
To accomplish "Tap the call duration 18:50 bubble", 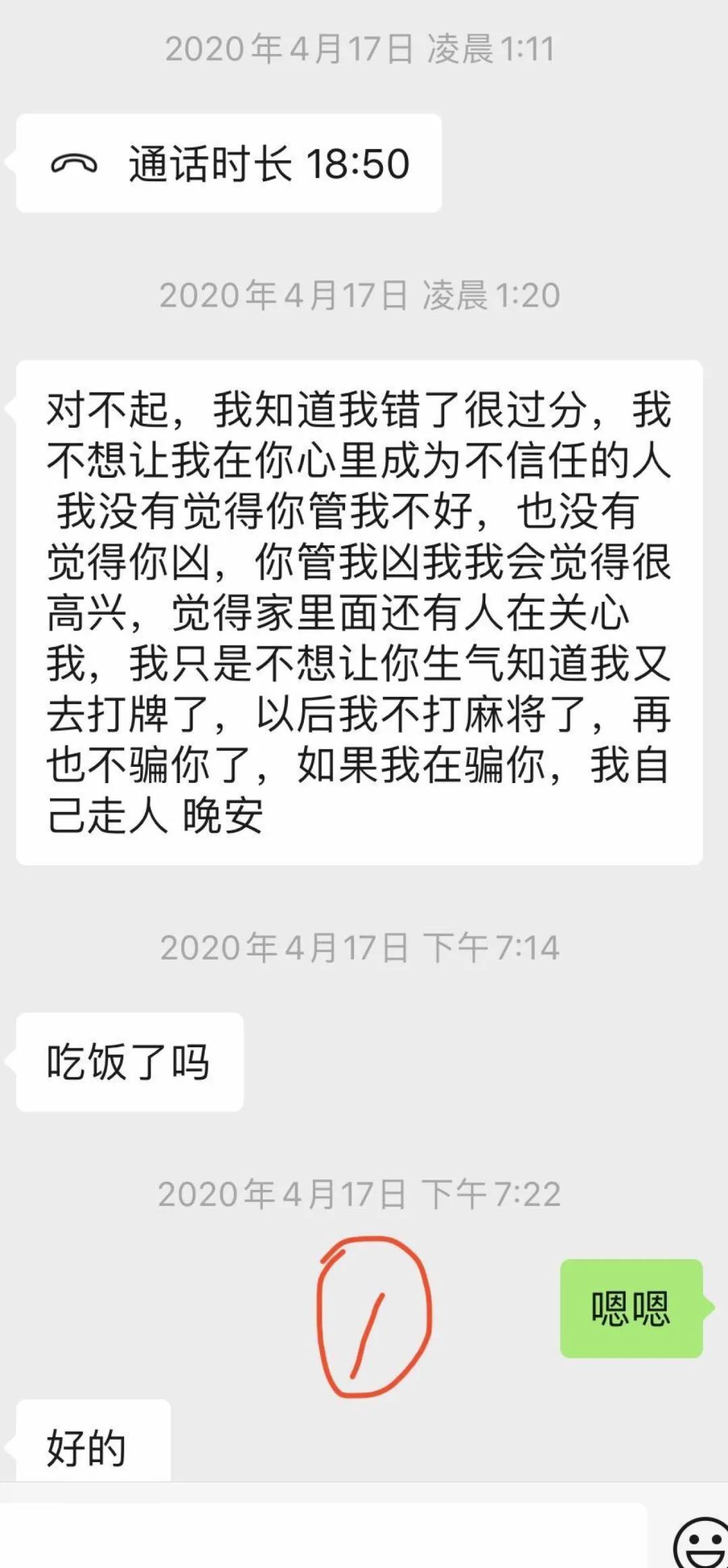I will [x=229, y=164].
